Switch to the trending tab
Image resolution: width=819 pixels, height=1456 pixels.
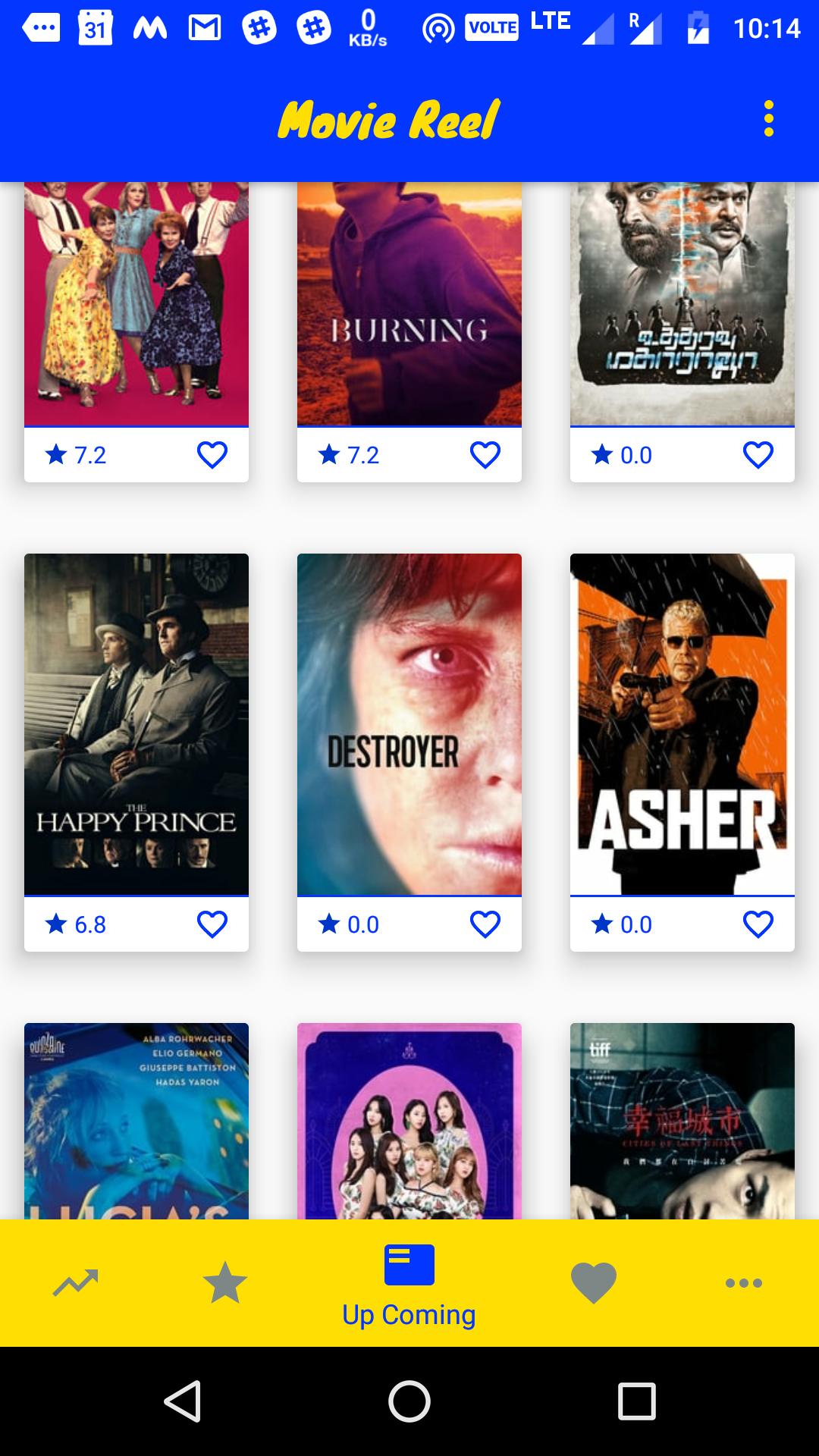click(x=76, y=1283)
